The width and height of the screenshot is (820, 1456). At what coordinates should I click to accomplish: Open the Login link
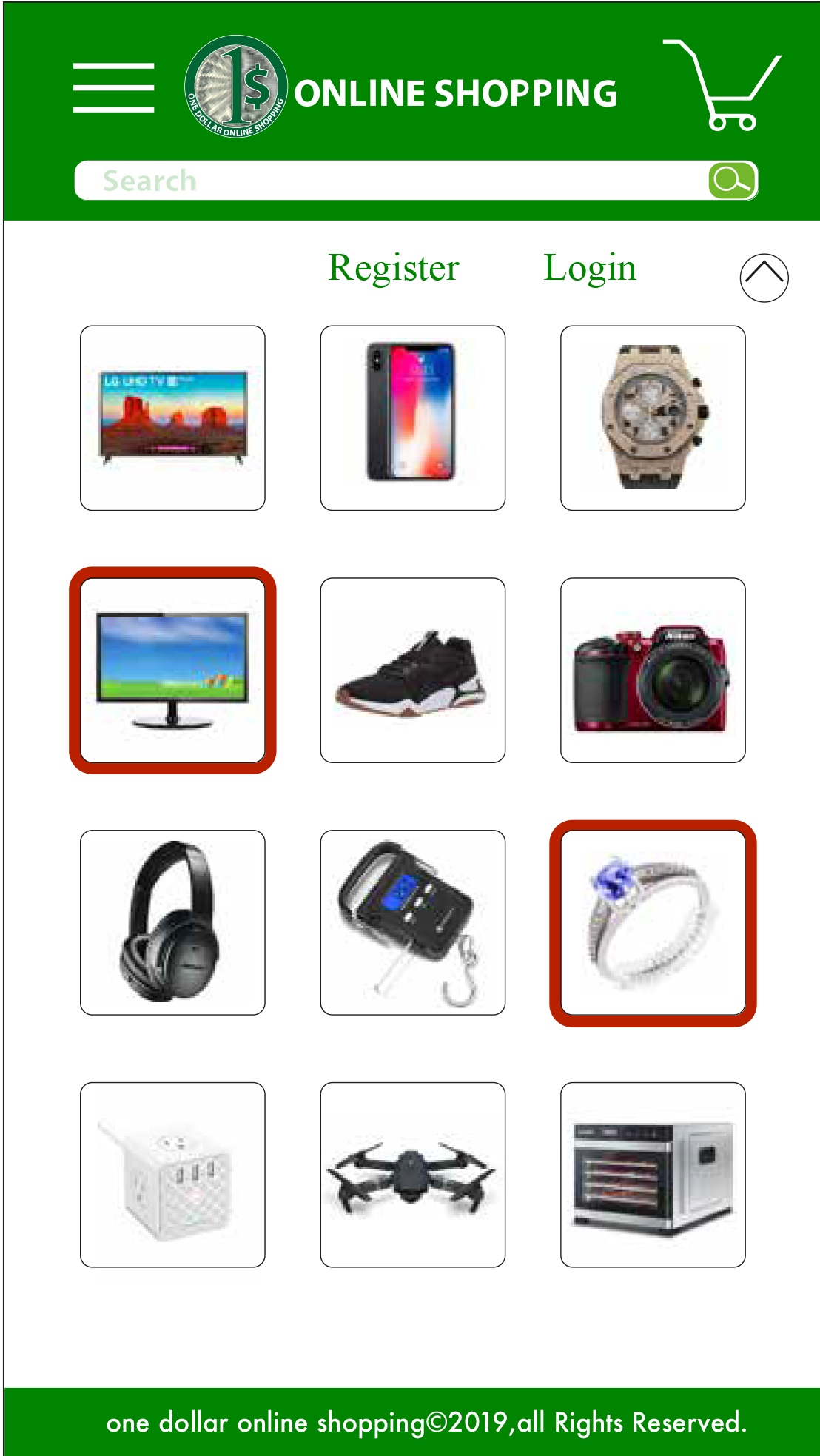[590, 268]
